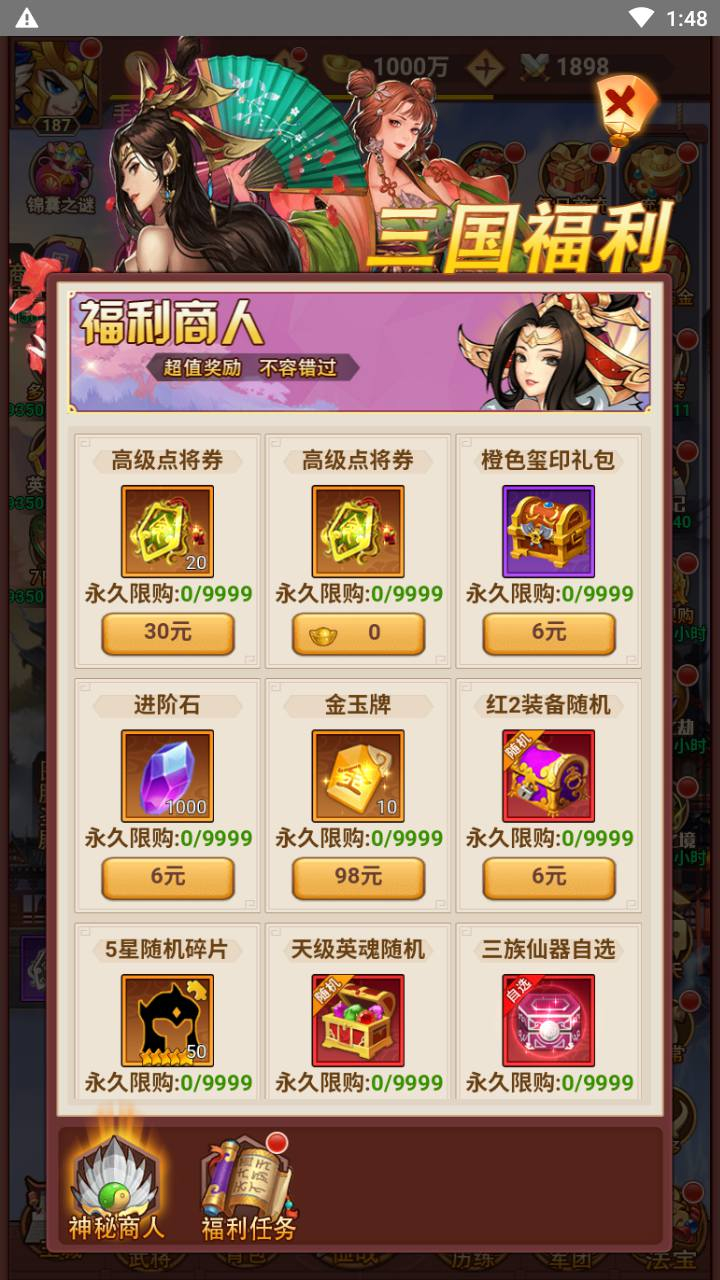Buy 橙色玺印礼包 for 6元
Viewport: 720px width, 1280px height.
pos(548,633)
